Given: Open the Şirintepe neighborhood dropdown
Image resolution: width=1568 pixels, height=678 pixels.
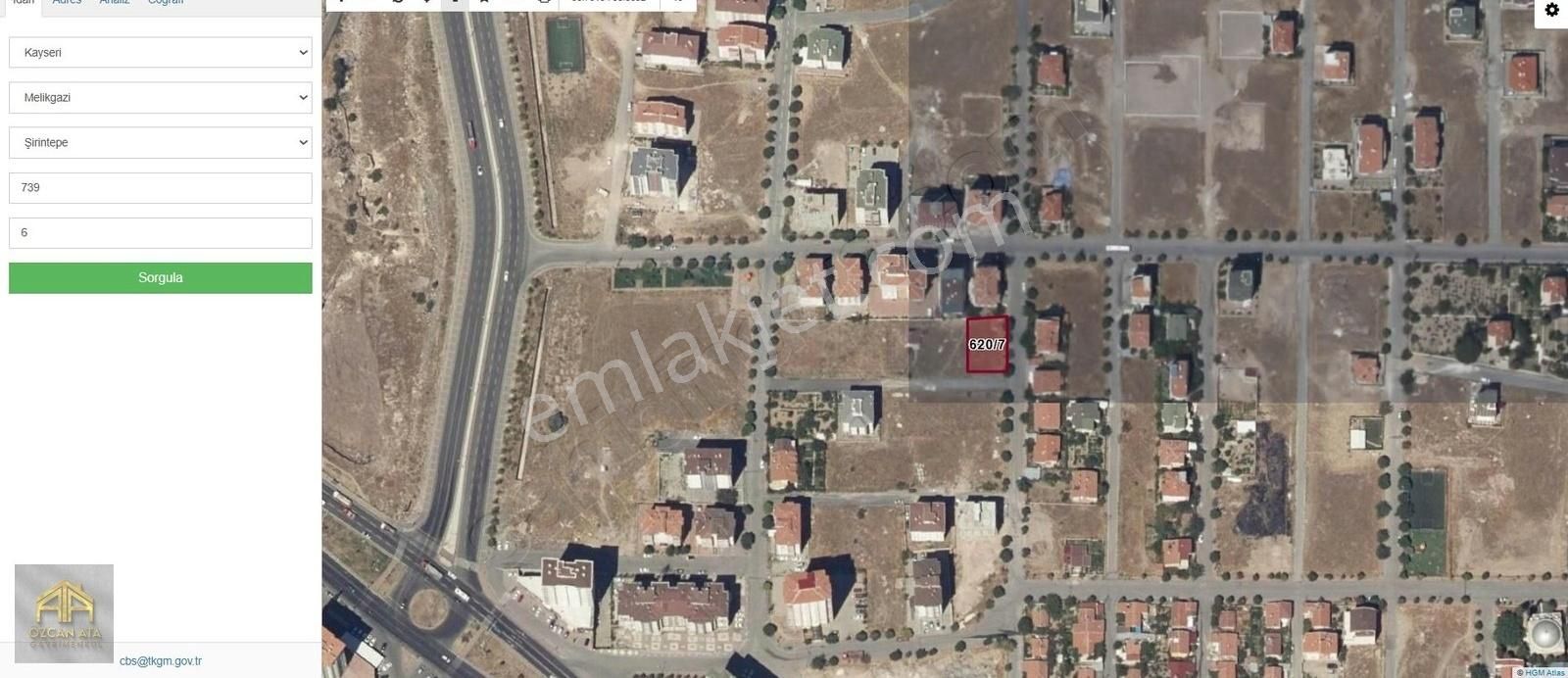Looking at the screenshot, I should (x=160, y=143).
